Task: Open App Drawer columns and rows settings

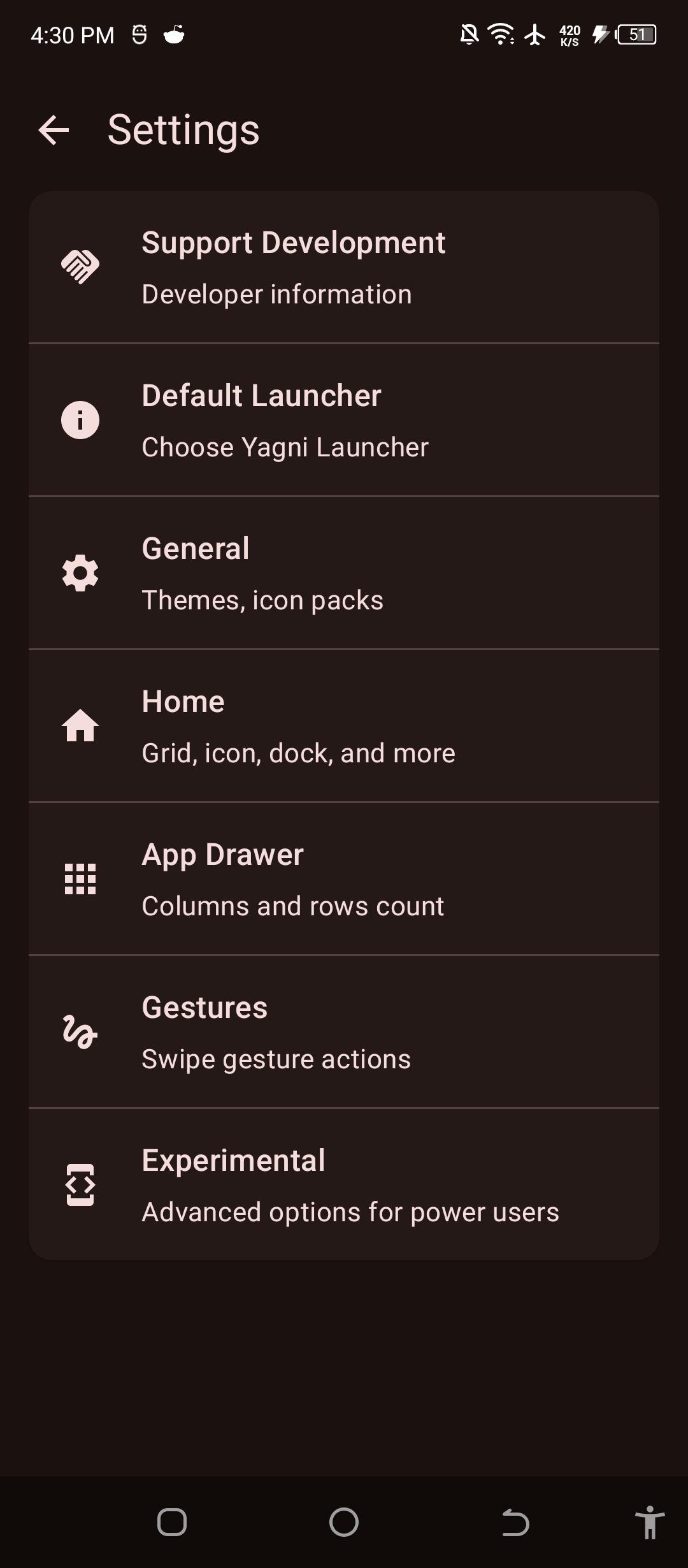Action: click(344, 879)
